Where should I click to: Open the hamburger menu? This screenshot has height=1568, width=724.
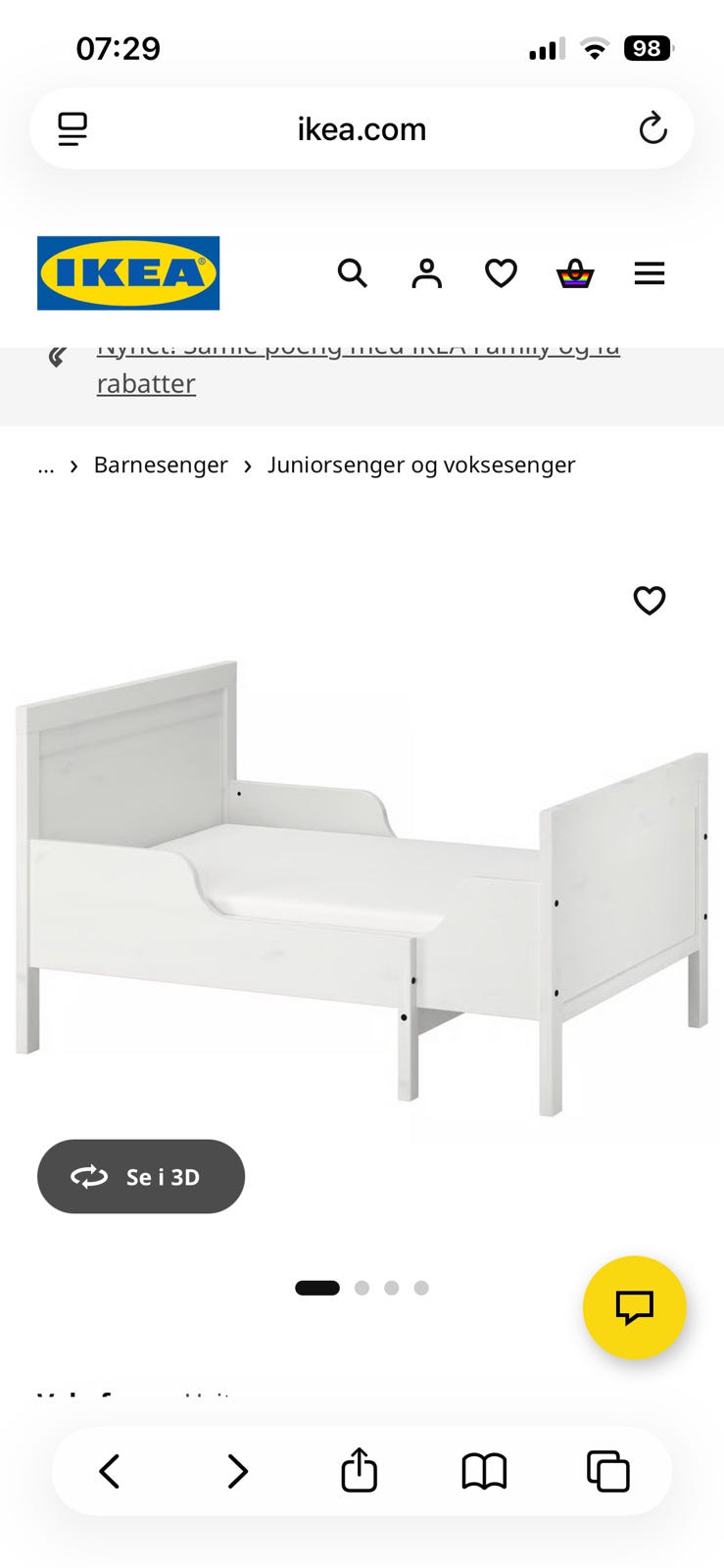coord(650,273)
